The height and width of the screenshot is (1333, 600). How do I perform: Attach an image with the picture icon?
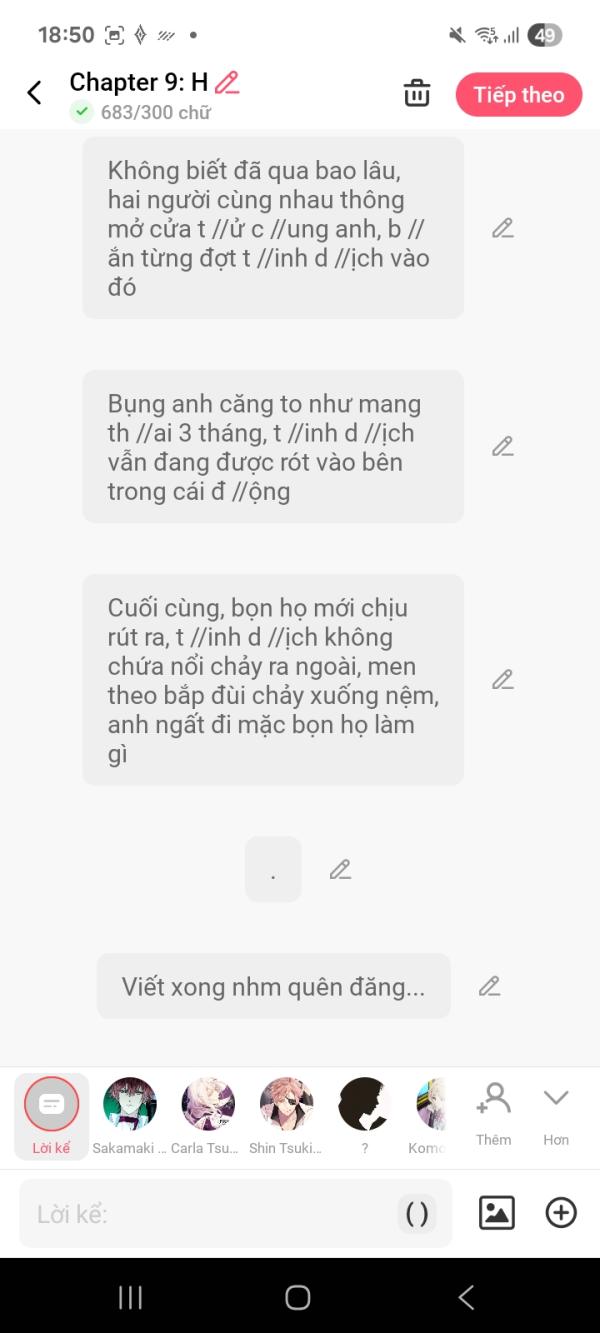[x=497, y=1213]
